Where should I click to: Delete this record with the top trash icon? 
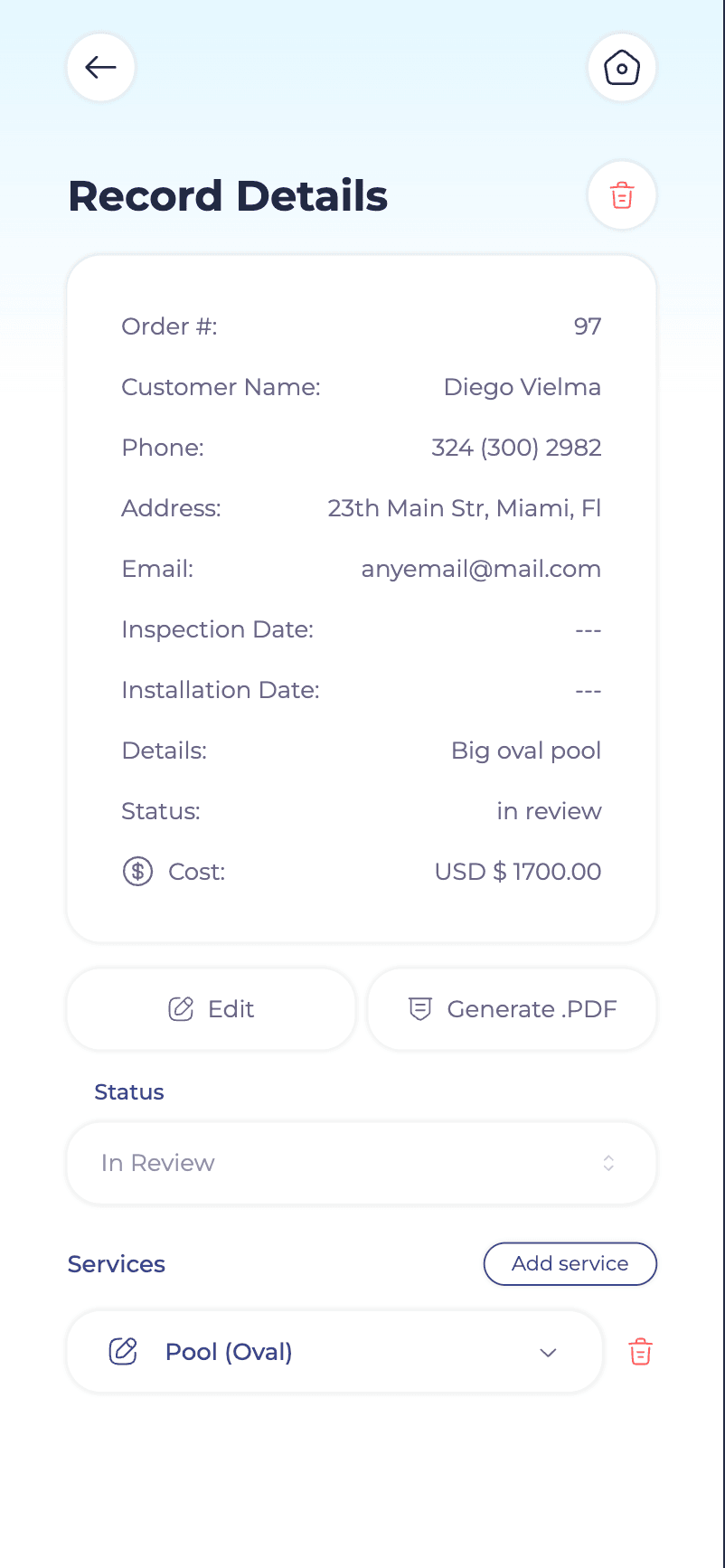[622, 195]
